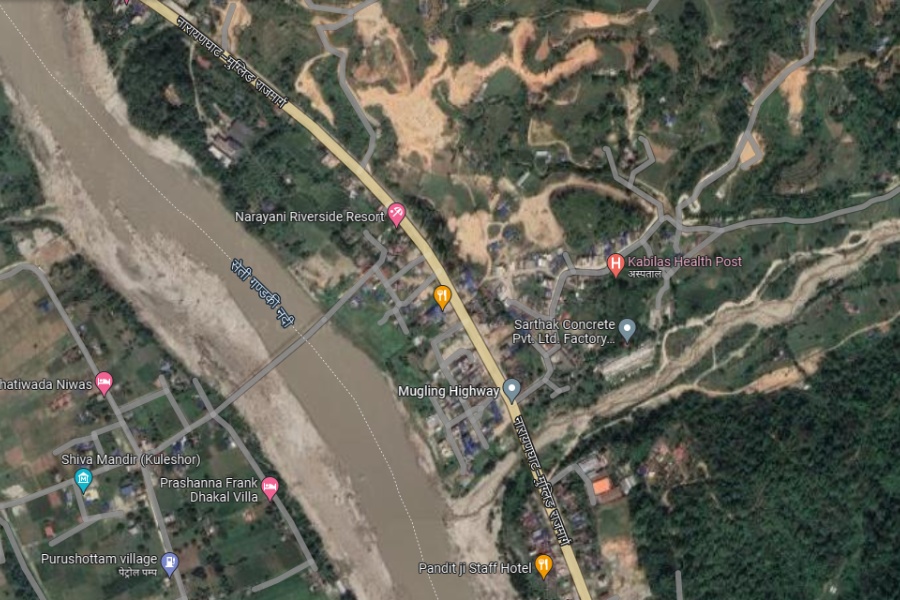Open the Prashanna Frank Dhakal Villa pin
The height and width of the screenshot is (600, 900).
[270, 487]
